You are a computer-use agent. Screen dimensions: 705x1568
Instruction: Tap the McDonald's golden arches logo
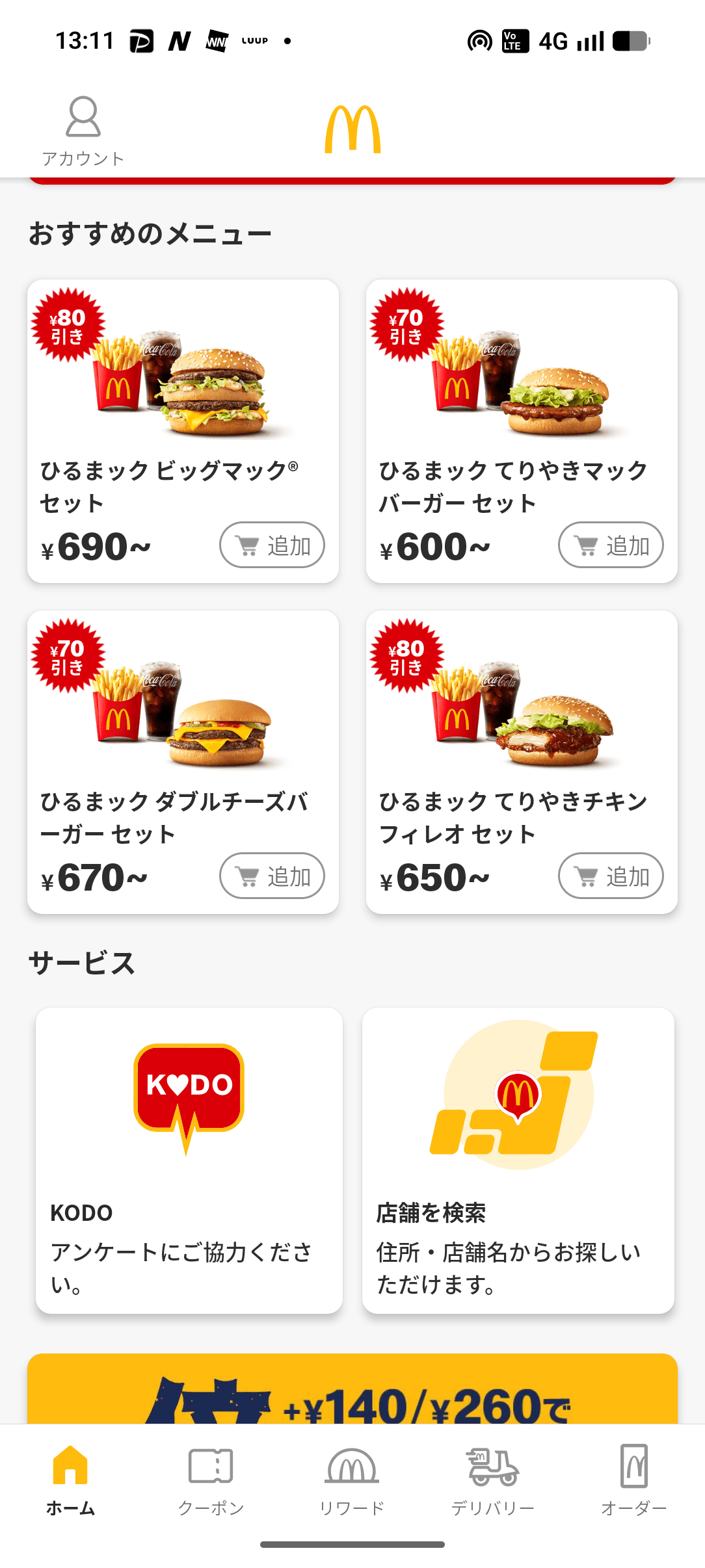pyautogui.click(x=352, y=129)
